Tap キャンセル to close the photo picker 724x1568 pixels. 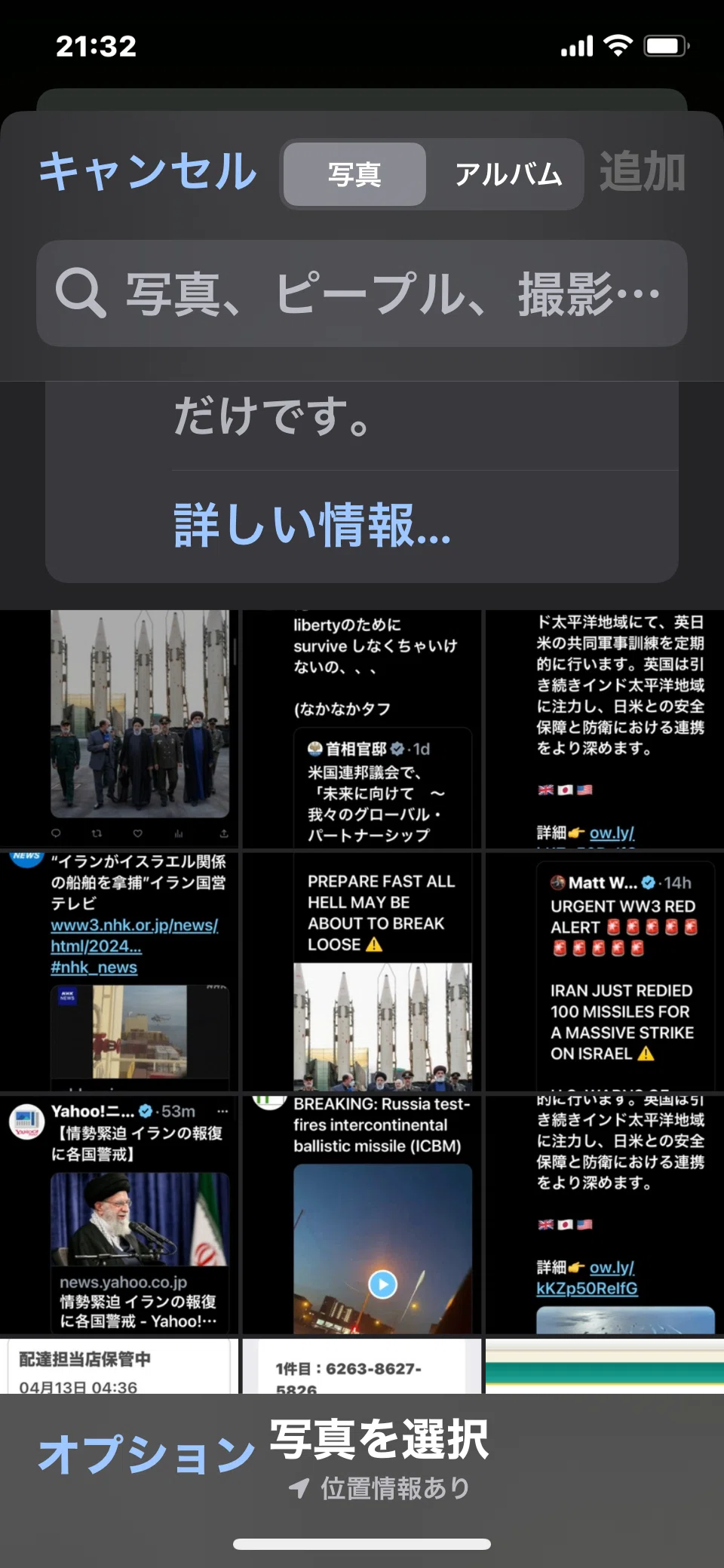[x=148, y=172]
